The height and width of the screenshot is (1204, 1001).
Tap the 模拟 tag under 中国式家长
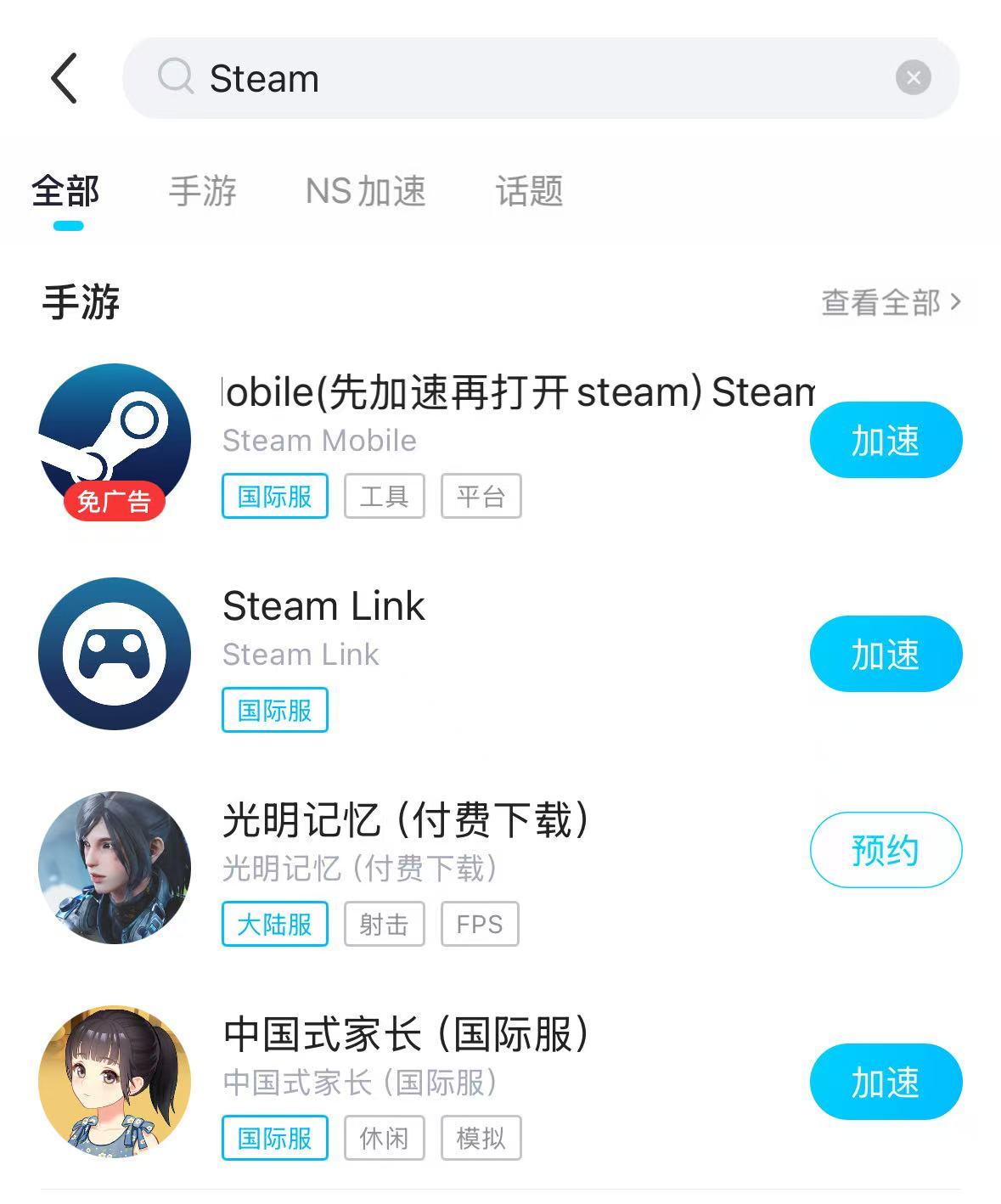481,1138
